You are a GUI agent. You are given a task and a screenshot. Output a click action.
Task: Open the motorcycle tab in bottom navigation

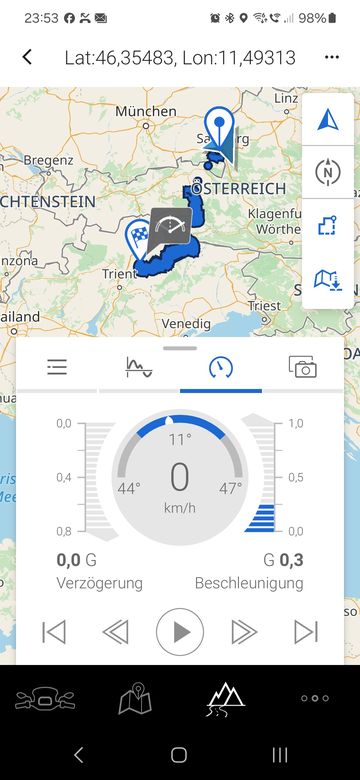tap(45, 700)
